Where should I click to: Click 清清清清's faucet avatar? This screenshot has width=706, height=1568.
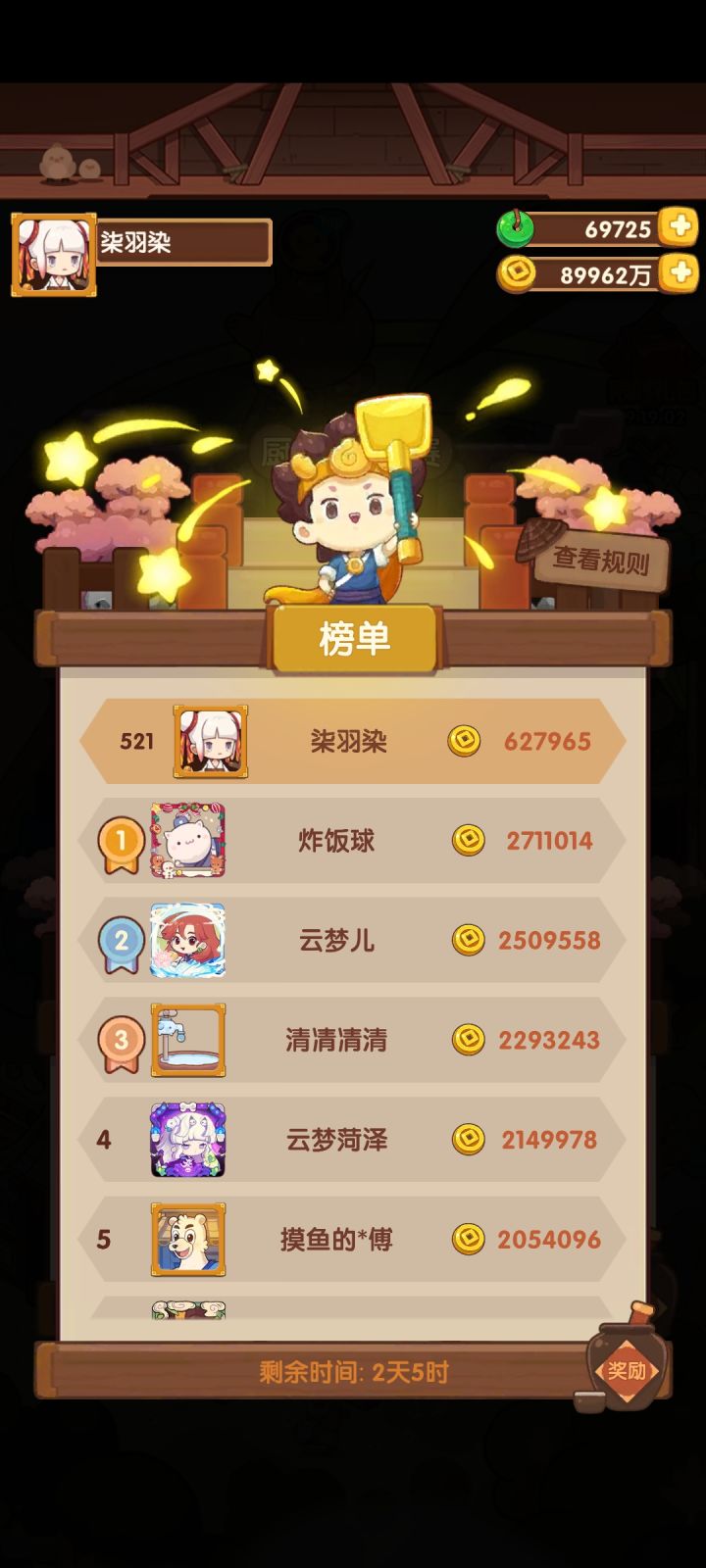(x=188, y=1041)
